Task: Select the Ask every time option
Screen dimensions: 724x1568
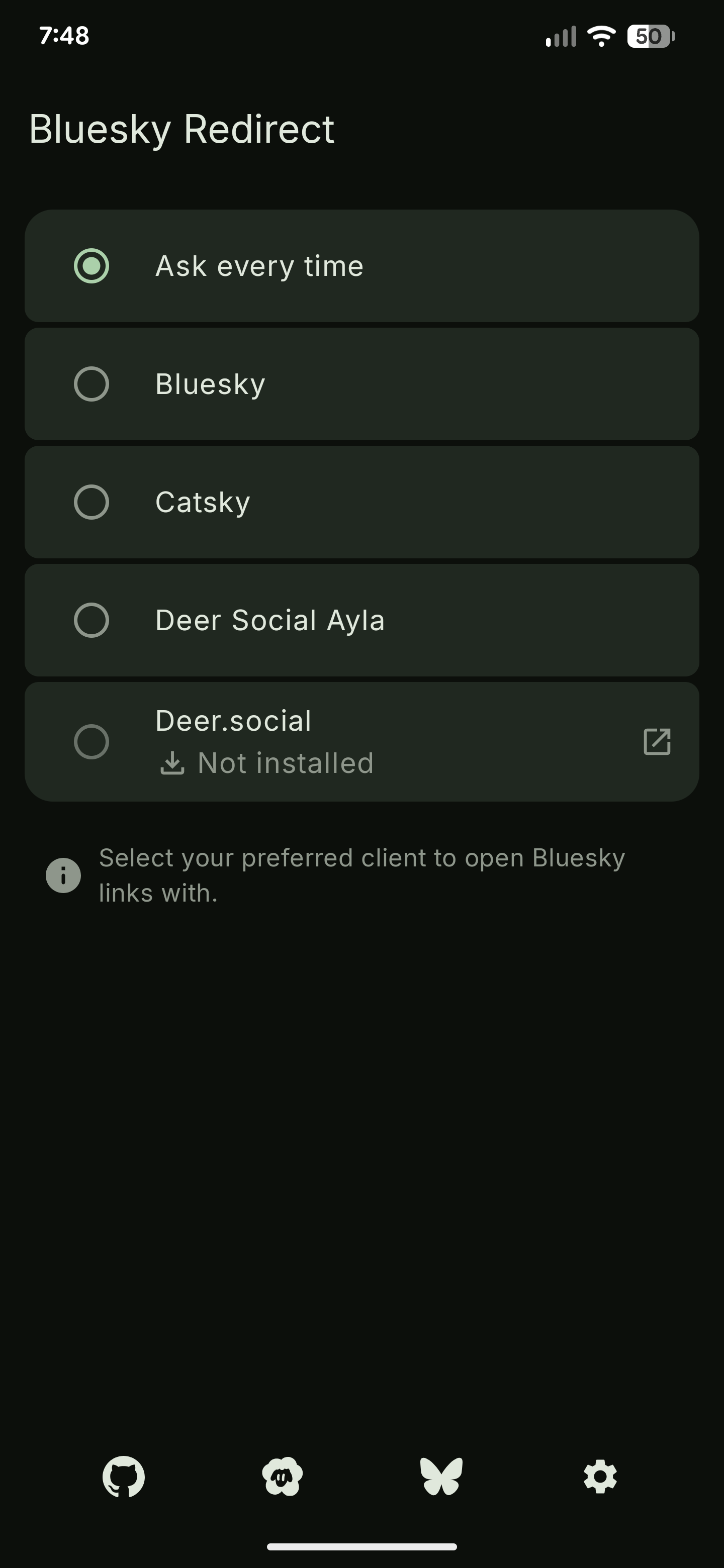Action: (92, 266)
